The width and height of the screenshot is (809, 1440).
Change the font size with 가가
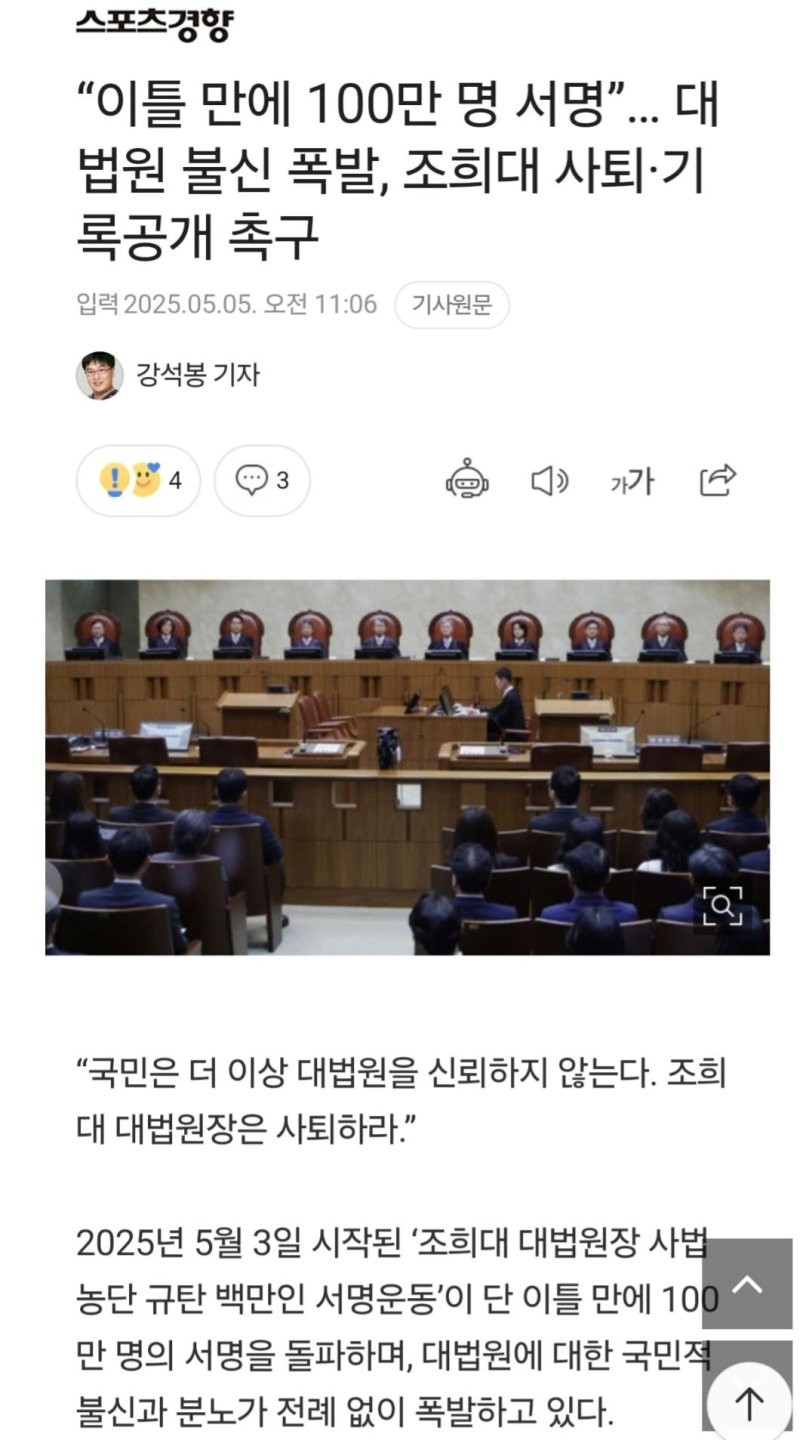pyautogui.click(x=632, y=481)
